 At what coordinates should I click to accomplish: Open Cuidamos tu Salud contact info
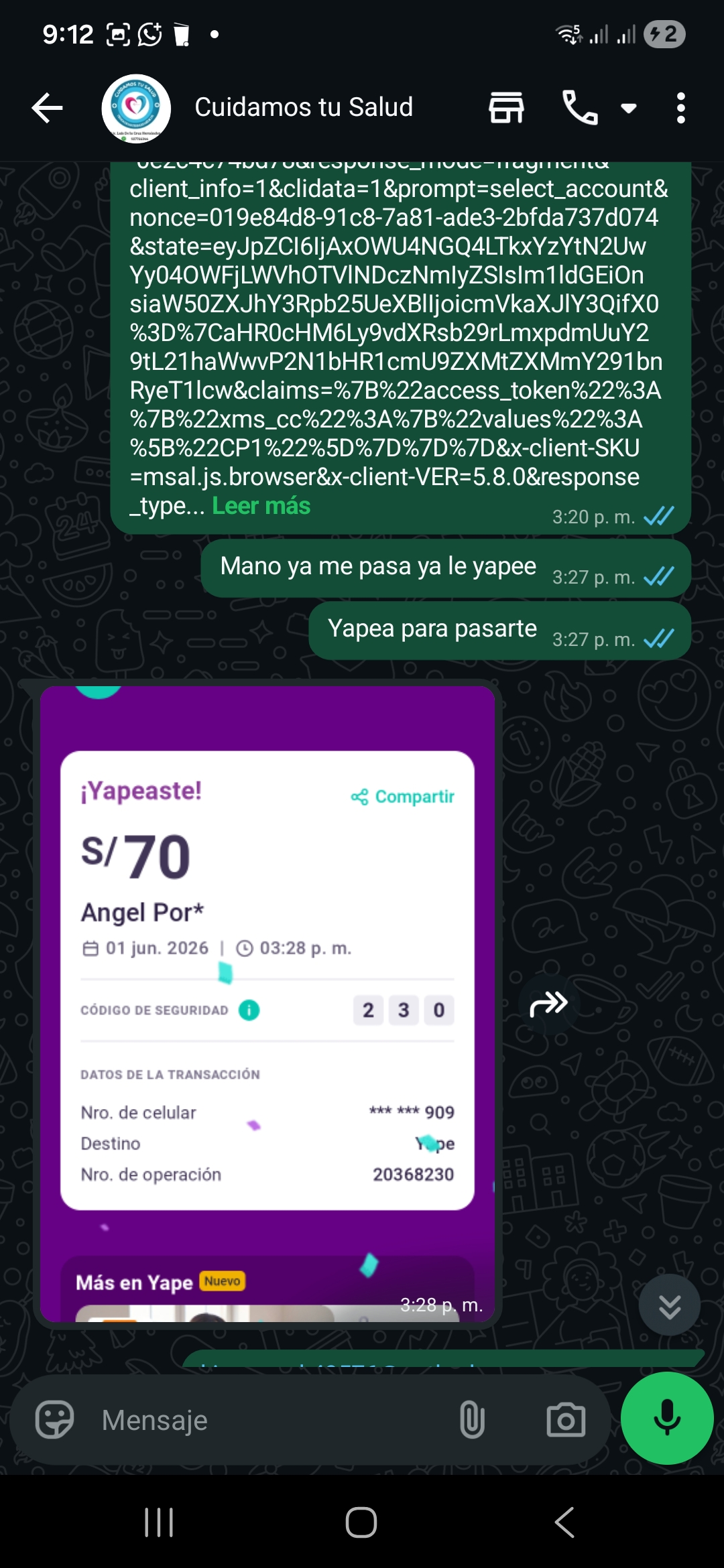(x=304, y=107)
